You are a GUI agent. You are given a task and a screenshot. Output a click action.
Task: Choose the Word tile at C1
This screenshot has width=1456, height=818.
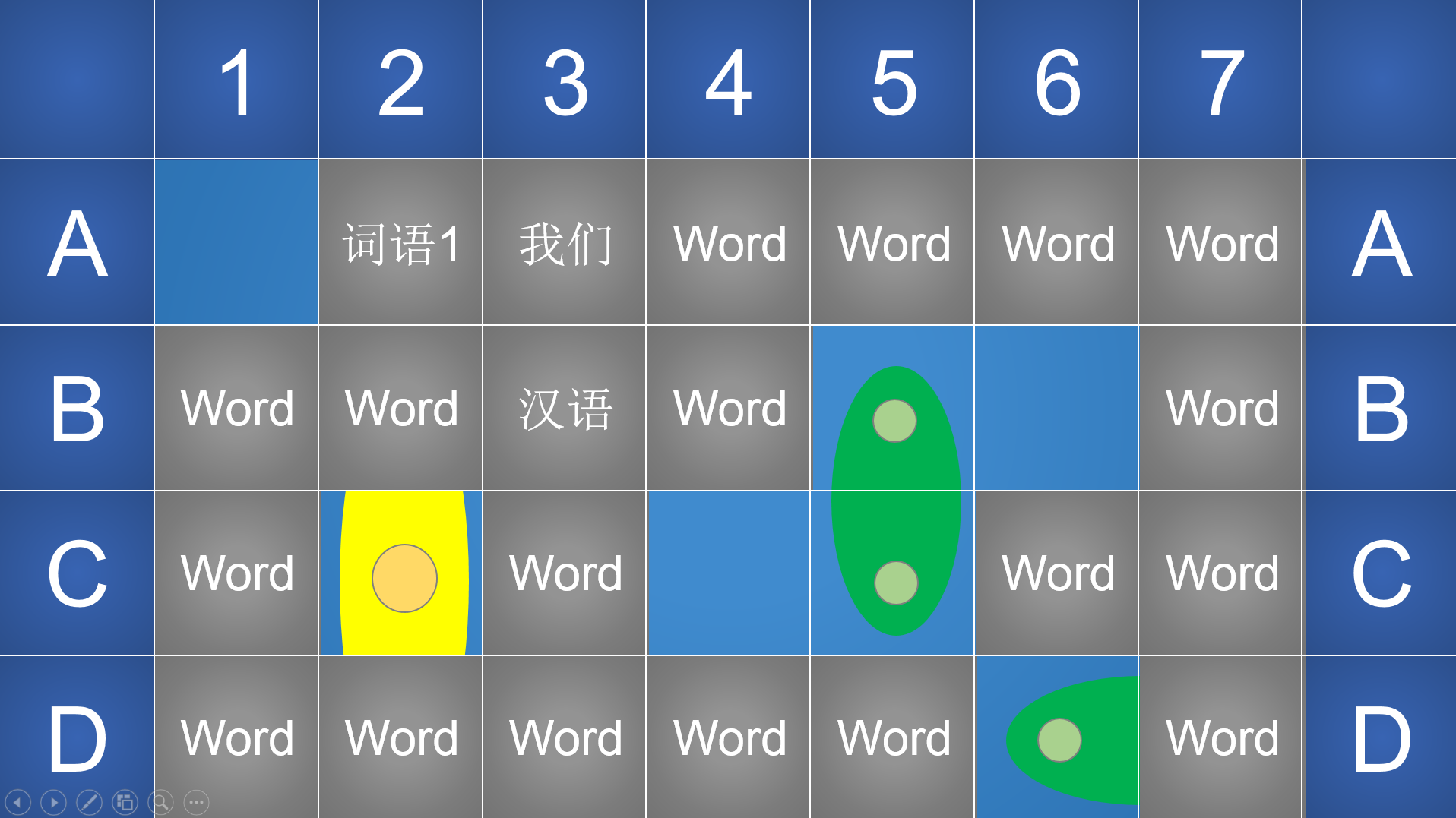pos(236,573)
